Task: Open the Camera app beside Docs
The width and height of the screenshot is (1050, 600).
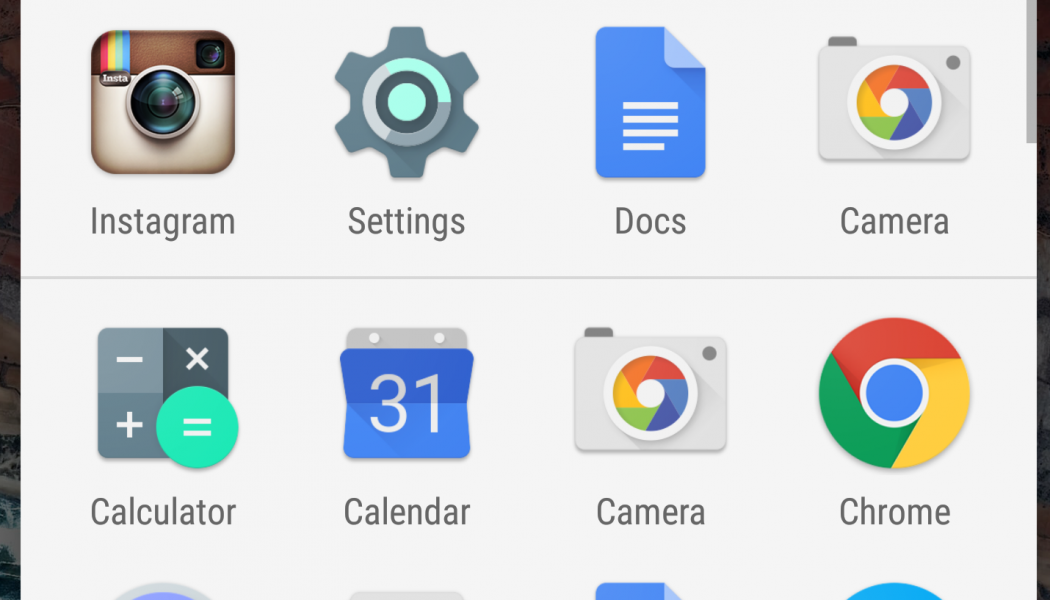Action: 894,102
